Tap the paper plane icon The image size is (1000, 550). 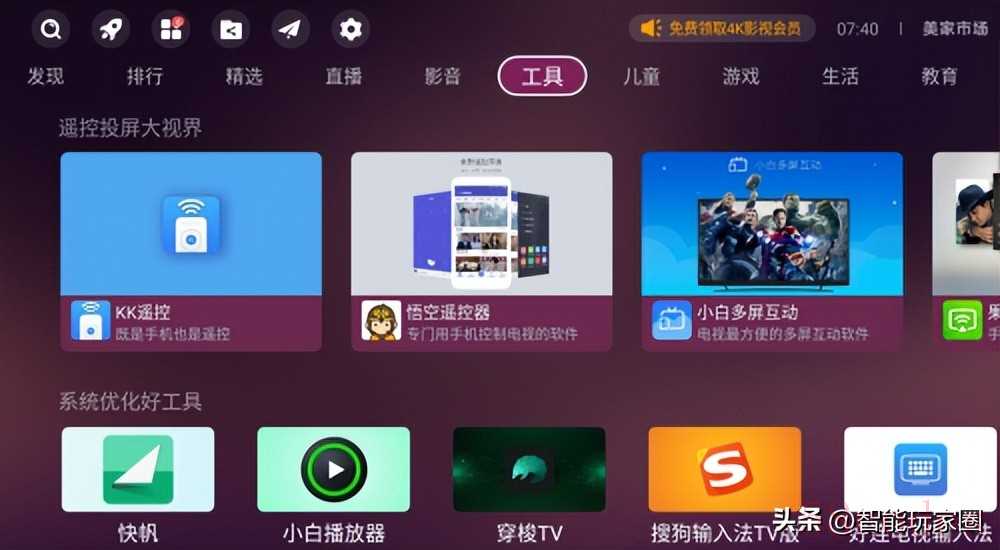click(x=290, y=29)
